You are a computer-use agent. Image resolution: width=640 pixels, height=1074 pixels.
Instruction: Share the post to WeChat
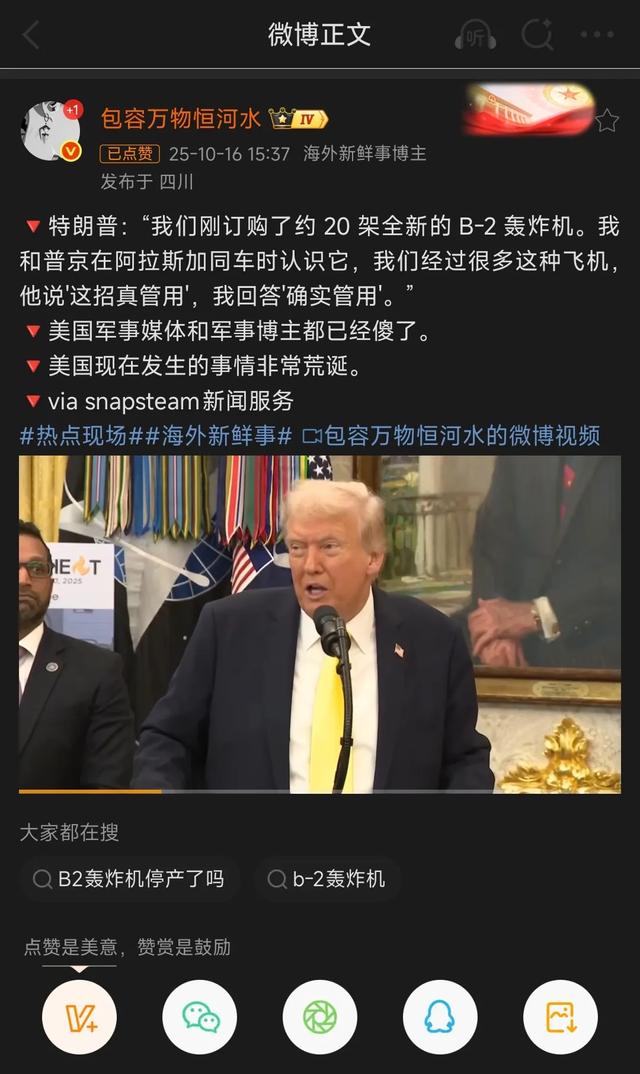click(200, 1017)
